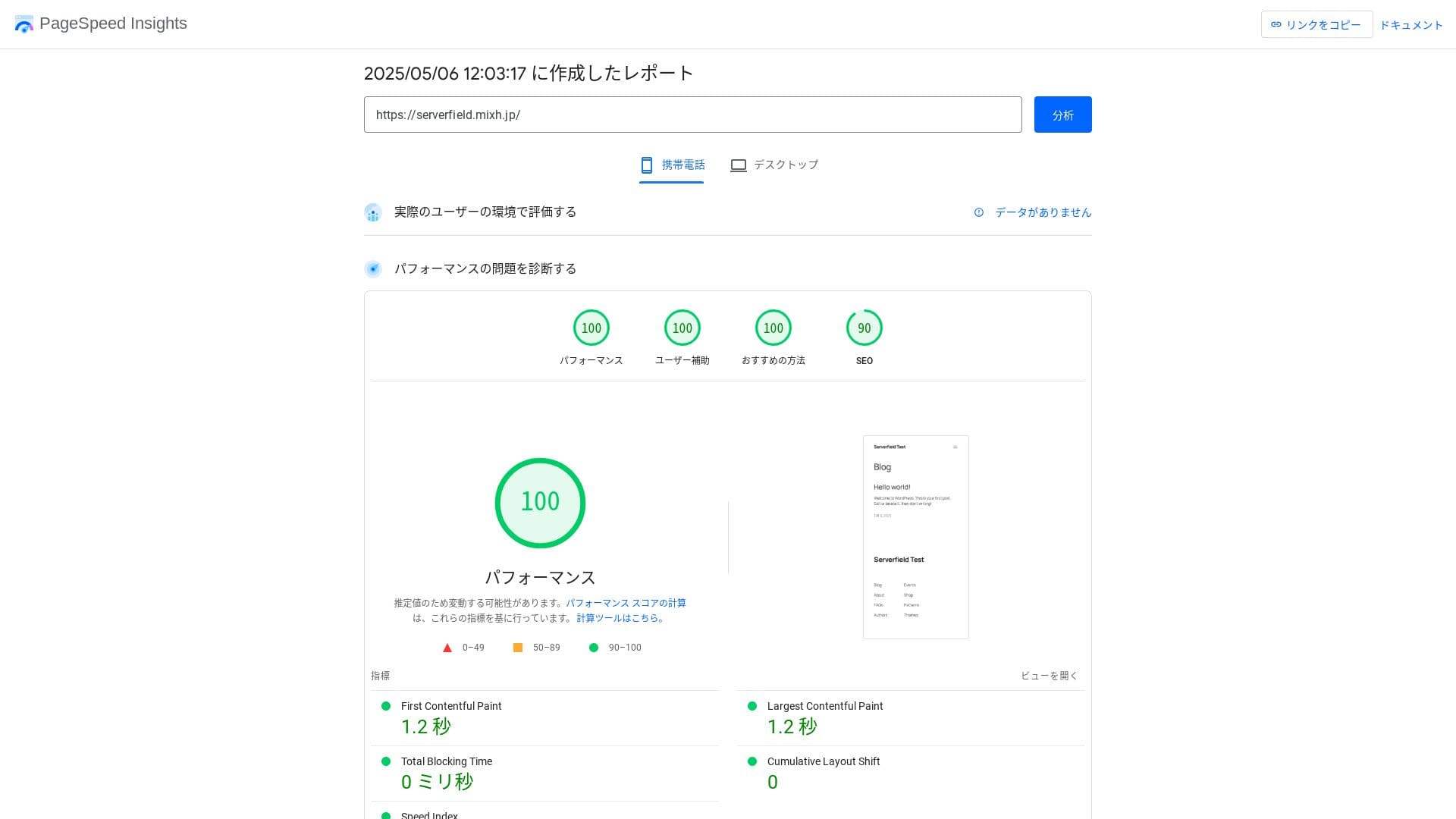
Task: Run analysis with the 分析 button
Action: tap(1062, 115)
